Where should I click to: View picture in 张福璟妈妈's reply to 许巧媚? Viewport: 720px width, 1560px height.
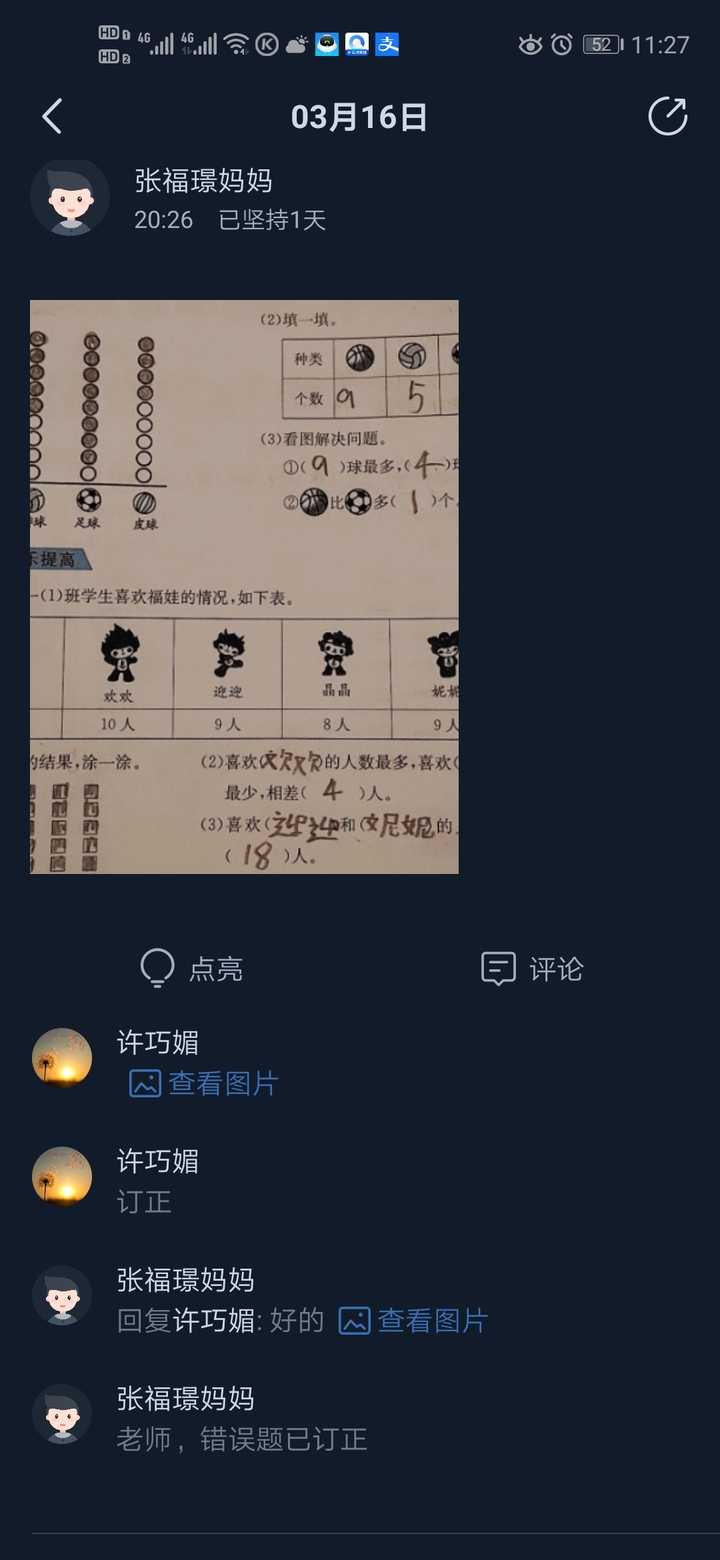click(412, 1320)
